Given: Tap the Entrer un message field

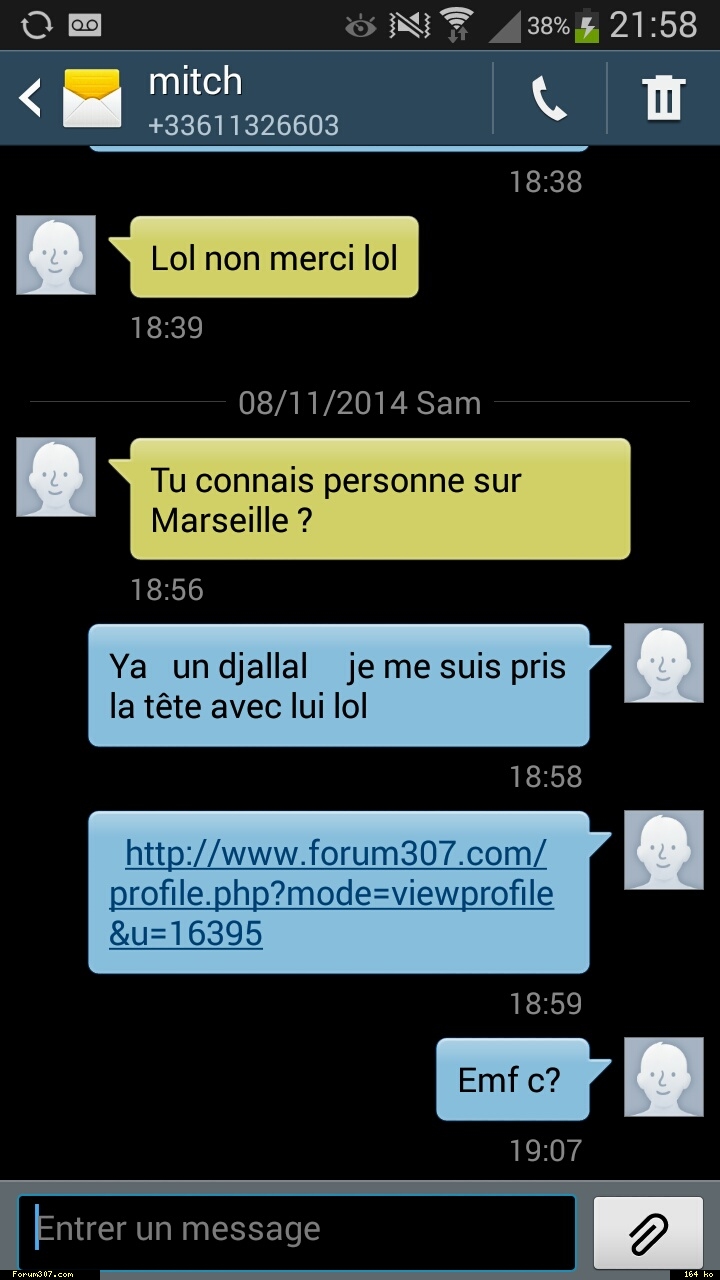Looking at the screenshot, I should pos(297,1231).
